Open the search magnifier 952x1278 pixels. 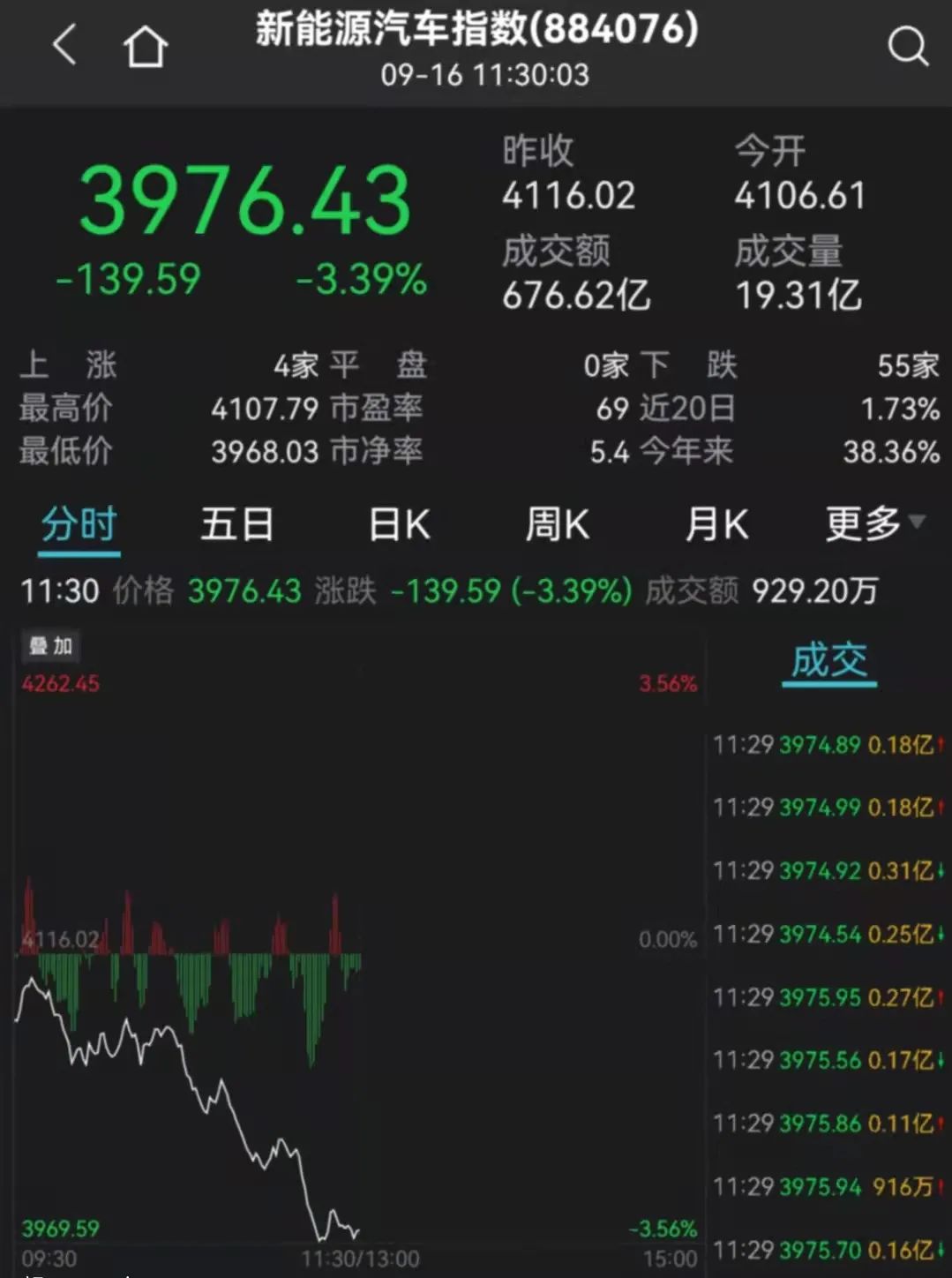point(907,46)
